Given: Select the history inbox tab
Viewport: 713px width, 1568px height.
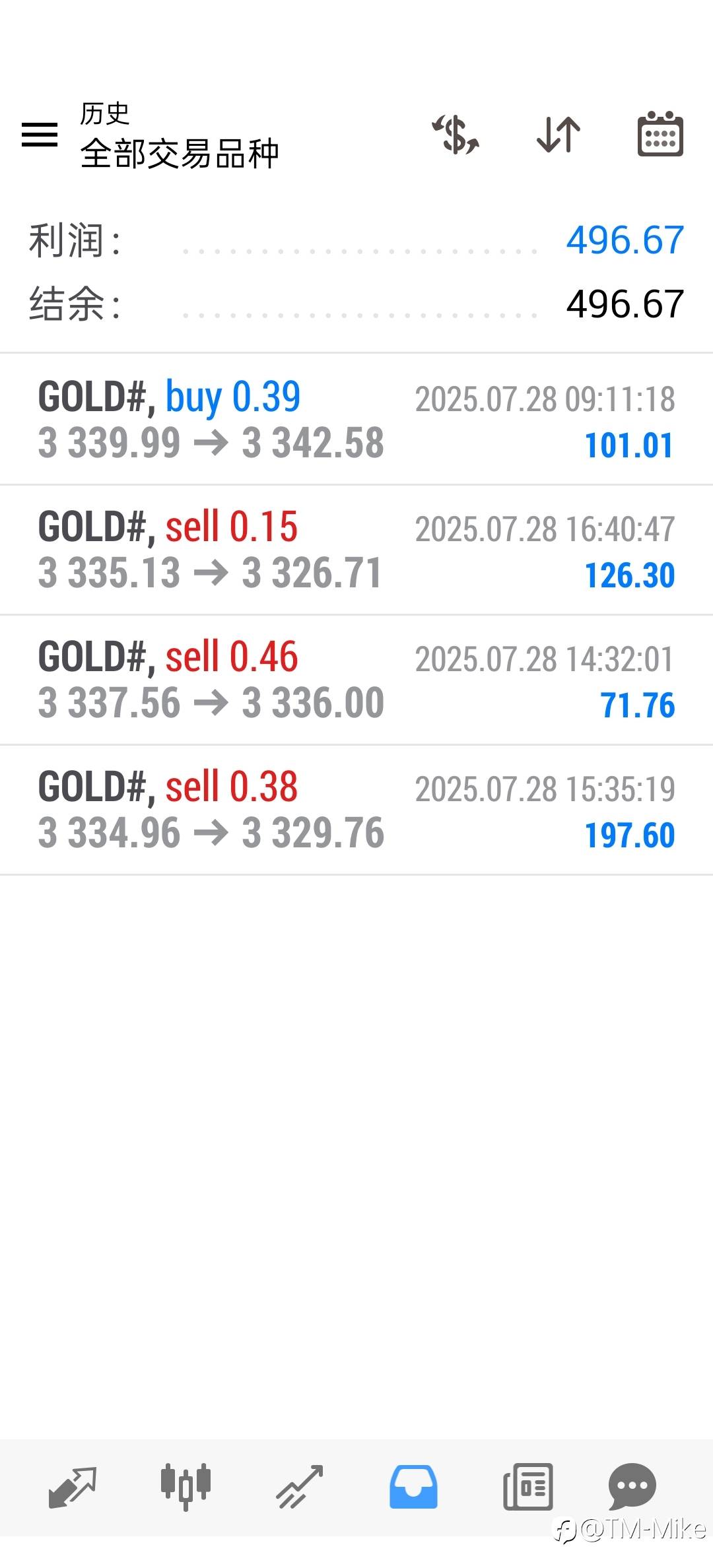Looking at the screenshot, I should click(413, 1487).
